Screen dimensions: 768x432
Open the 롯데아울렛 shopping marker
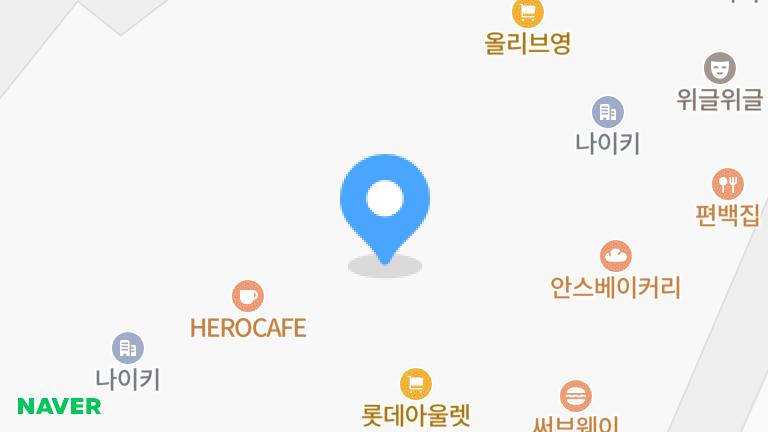[416, 384]
